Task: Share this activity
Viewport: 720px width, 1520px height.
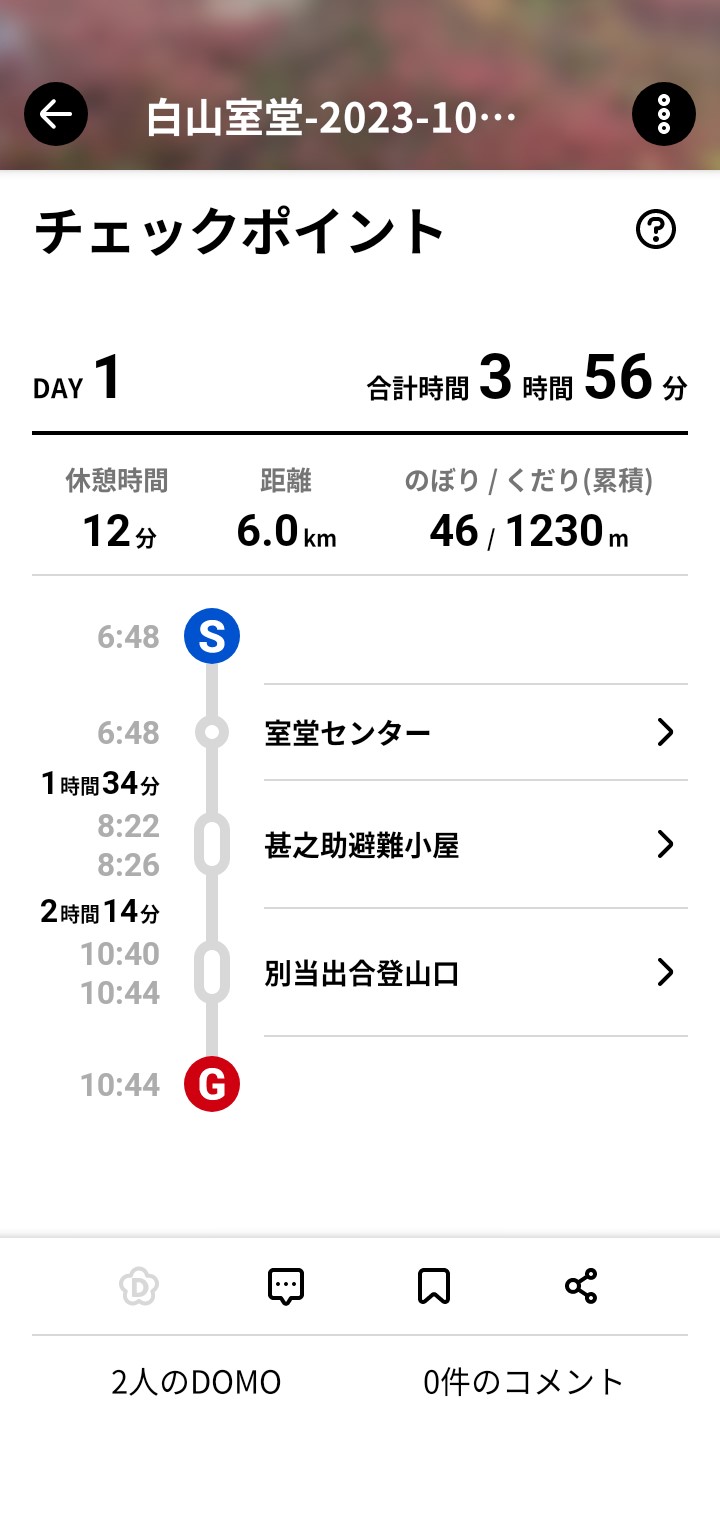Action: coord(581,1286)
